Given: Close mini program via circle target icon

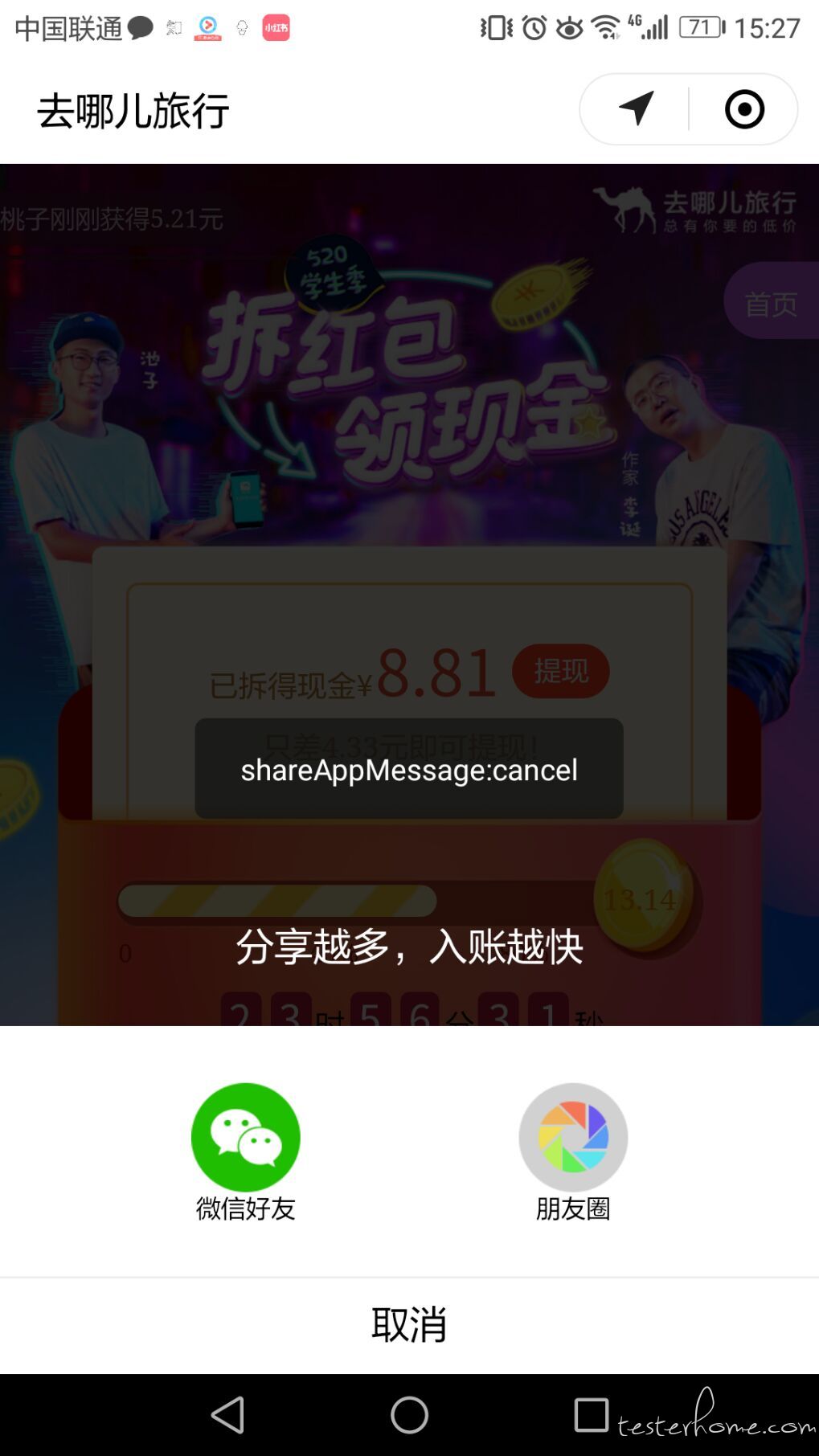Looking at the screenshot, I should (x=744, y=109).
